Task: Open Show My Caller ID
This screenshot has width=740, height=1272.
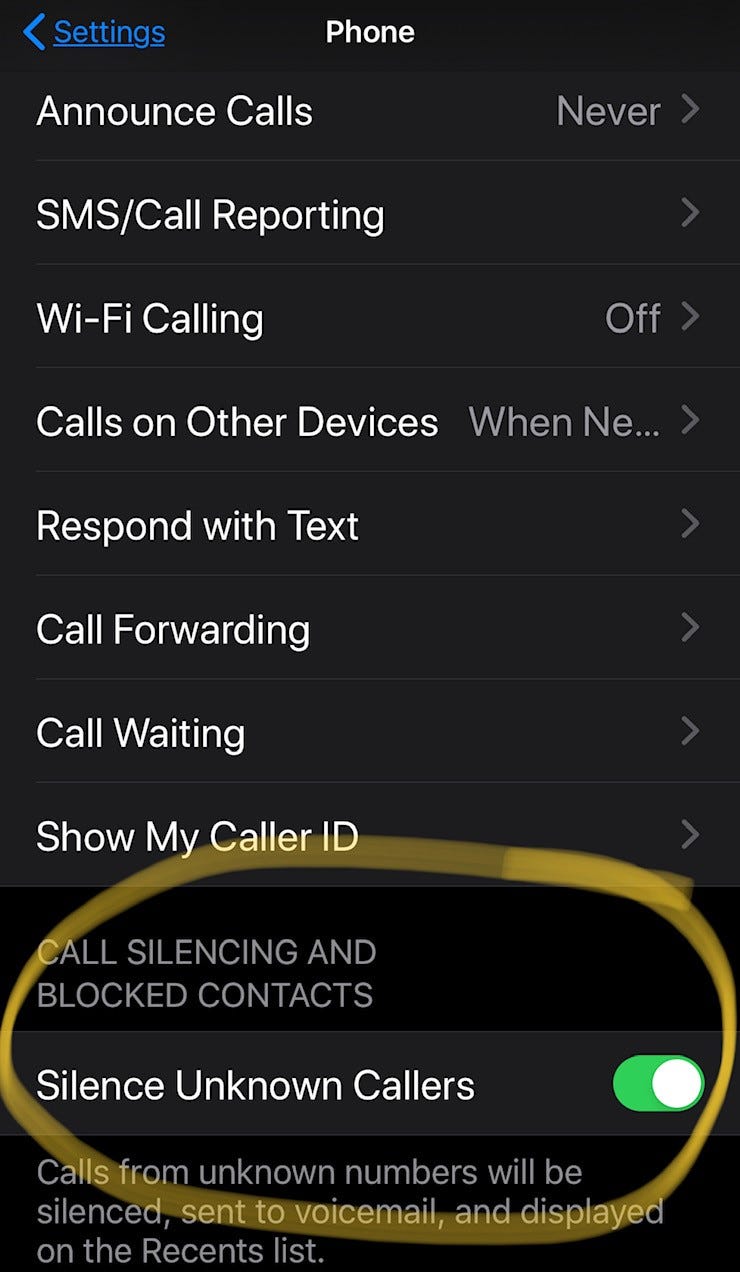Action: [x=370, y=835]
